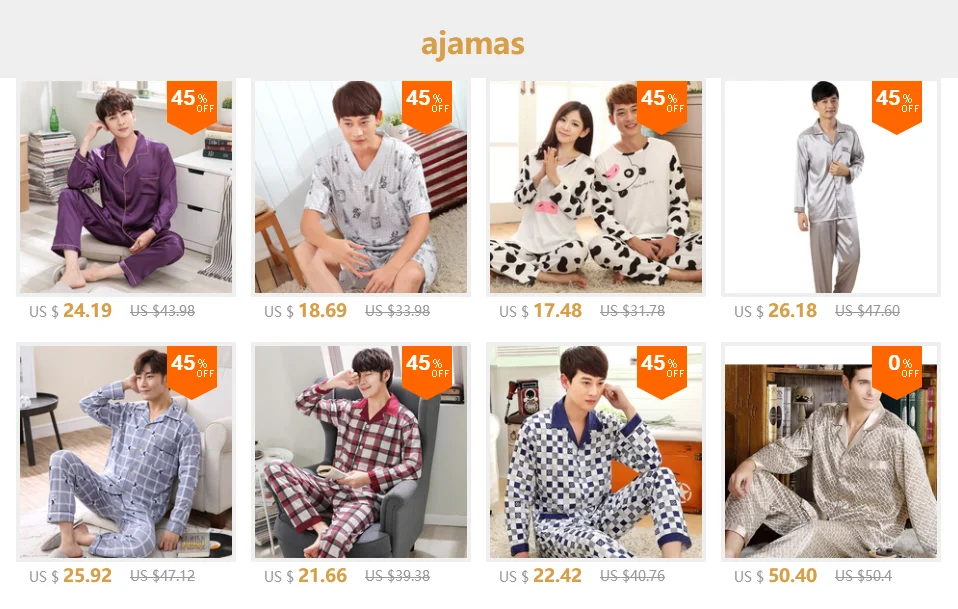The width and height of the screenshot is (958, 609).
Task: View the red plaid pajamas at $21.66
Action: tap(360, 451)
